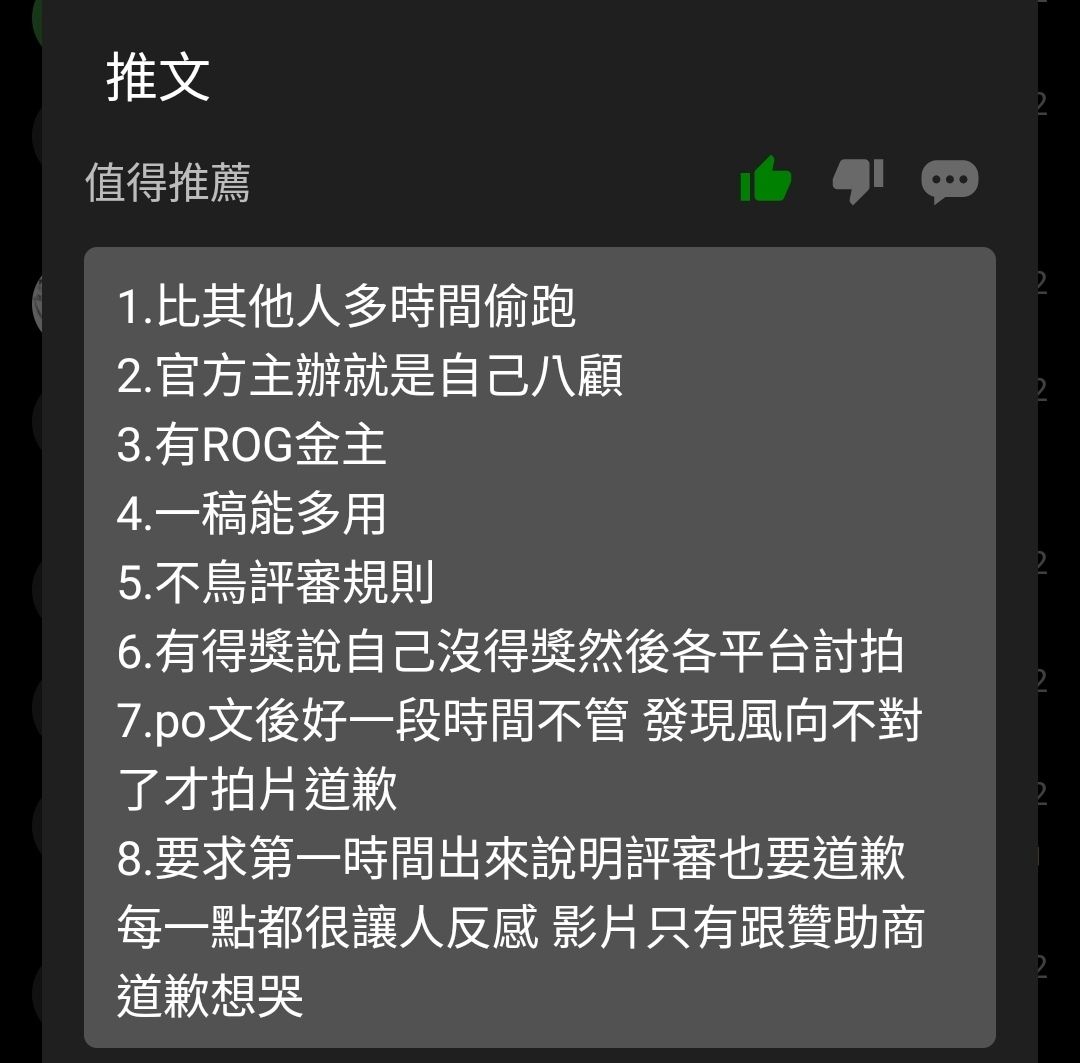Select the green thumbs-up push option
1080x1063 pixels.
[x=765, y=181]
